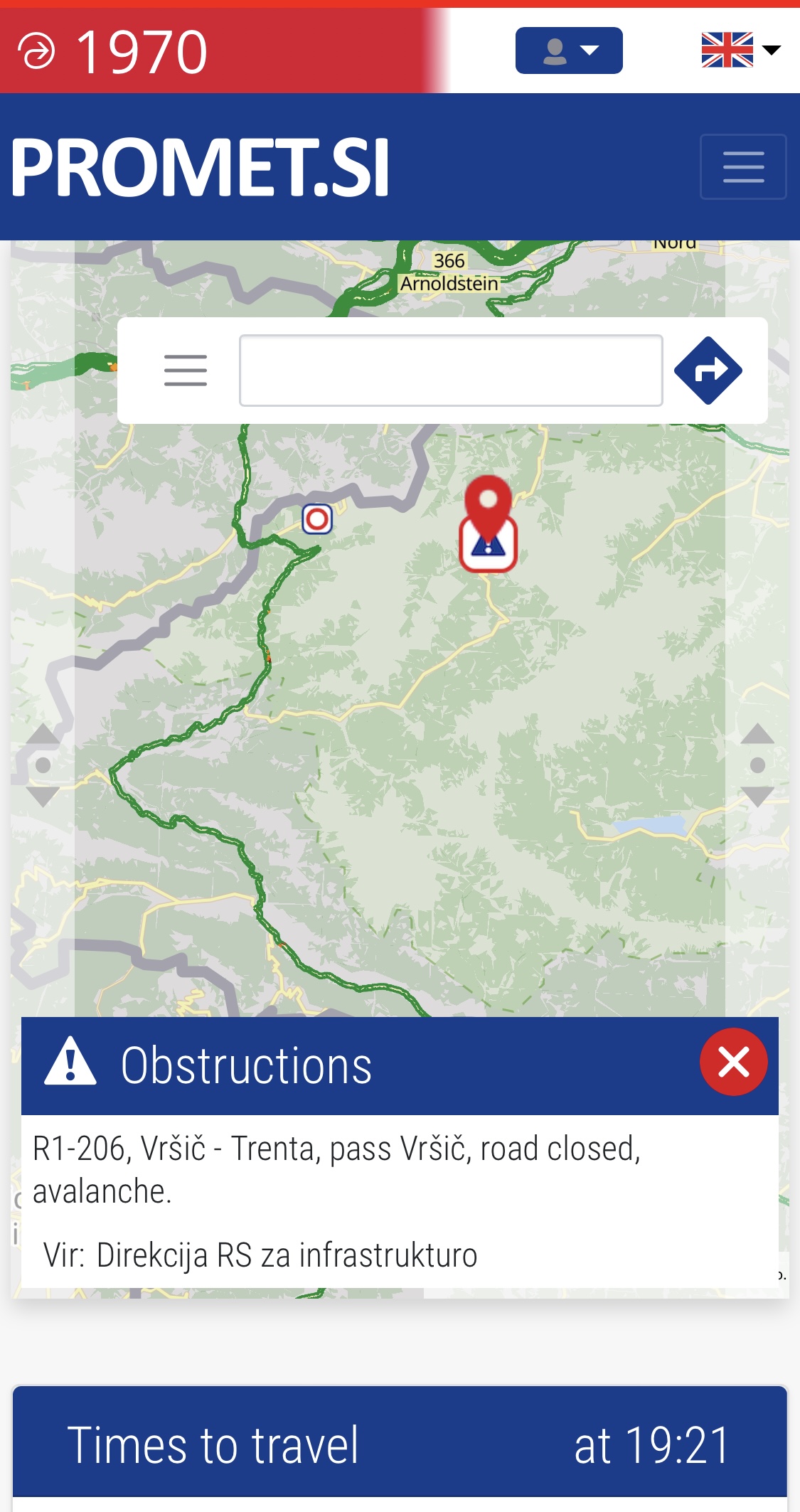The image size is (800, 1512).
Task: Select the red road closure marker
Action: tap(317, 519)
